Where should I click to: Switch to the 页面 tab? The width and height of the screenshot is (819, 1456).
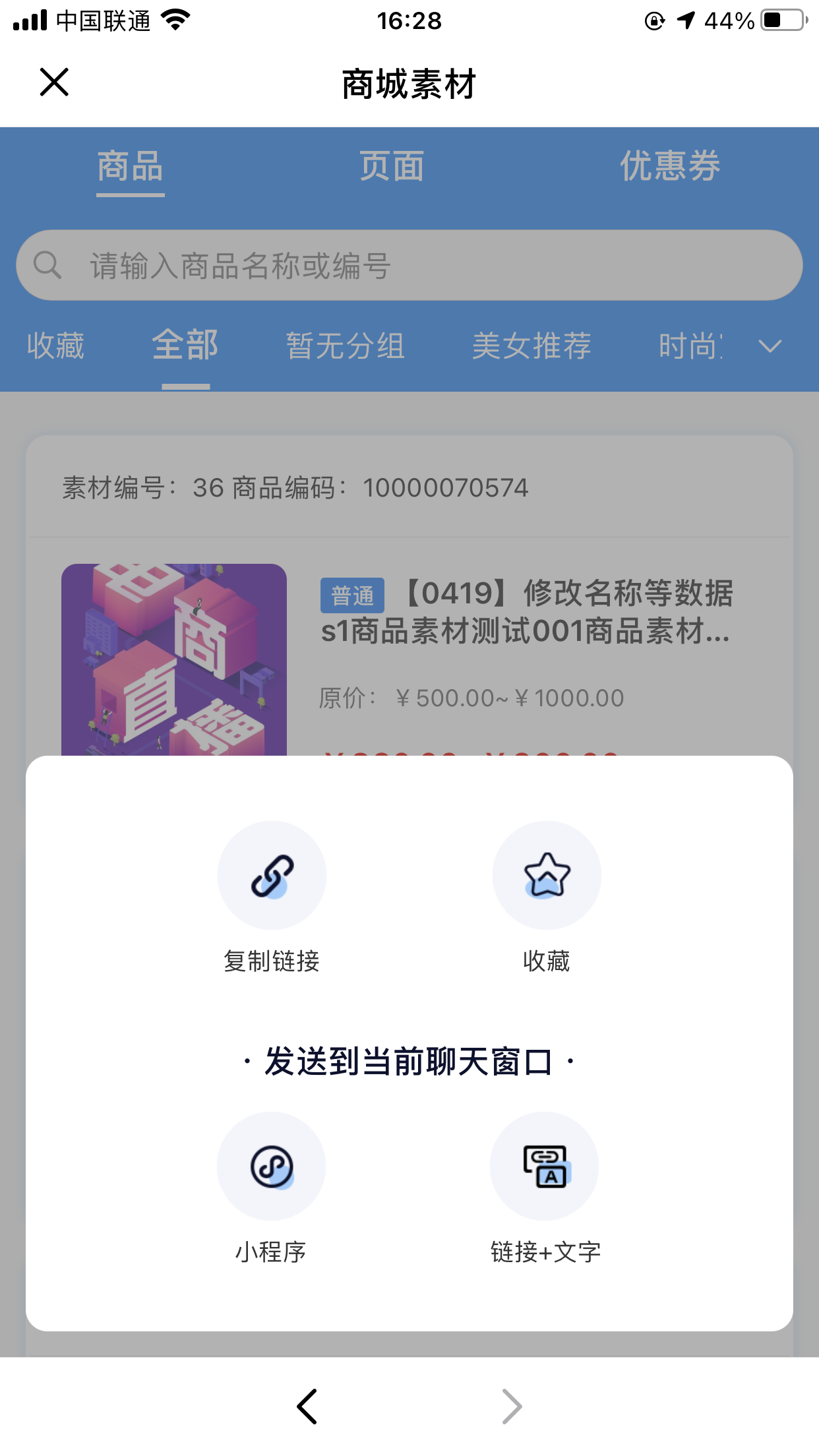pyautogui.click(x=392, y=166)
